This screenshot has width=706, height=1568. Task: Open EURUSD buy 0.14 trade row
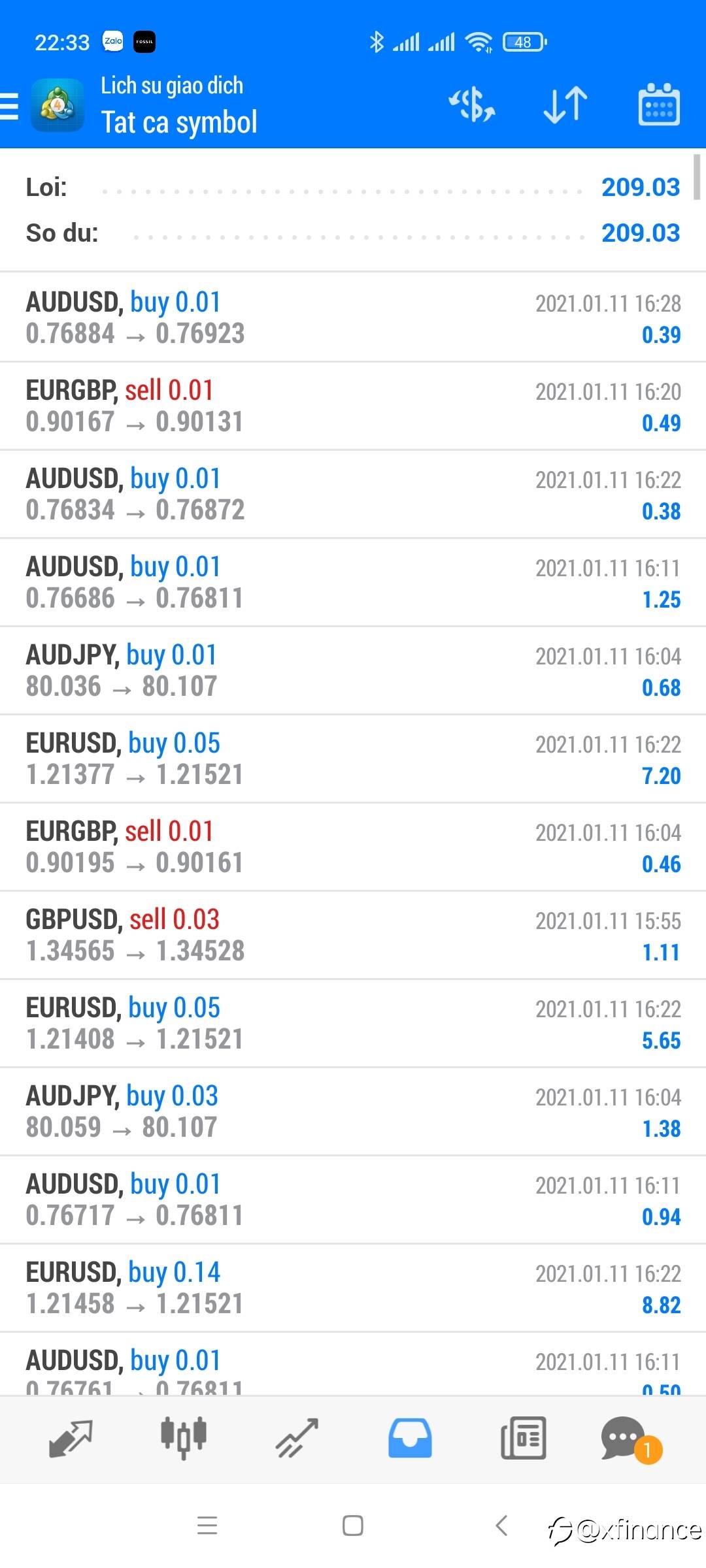click(353, 1288)
